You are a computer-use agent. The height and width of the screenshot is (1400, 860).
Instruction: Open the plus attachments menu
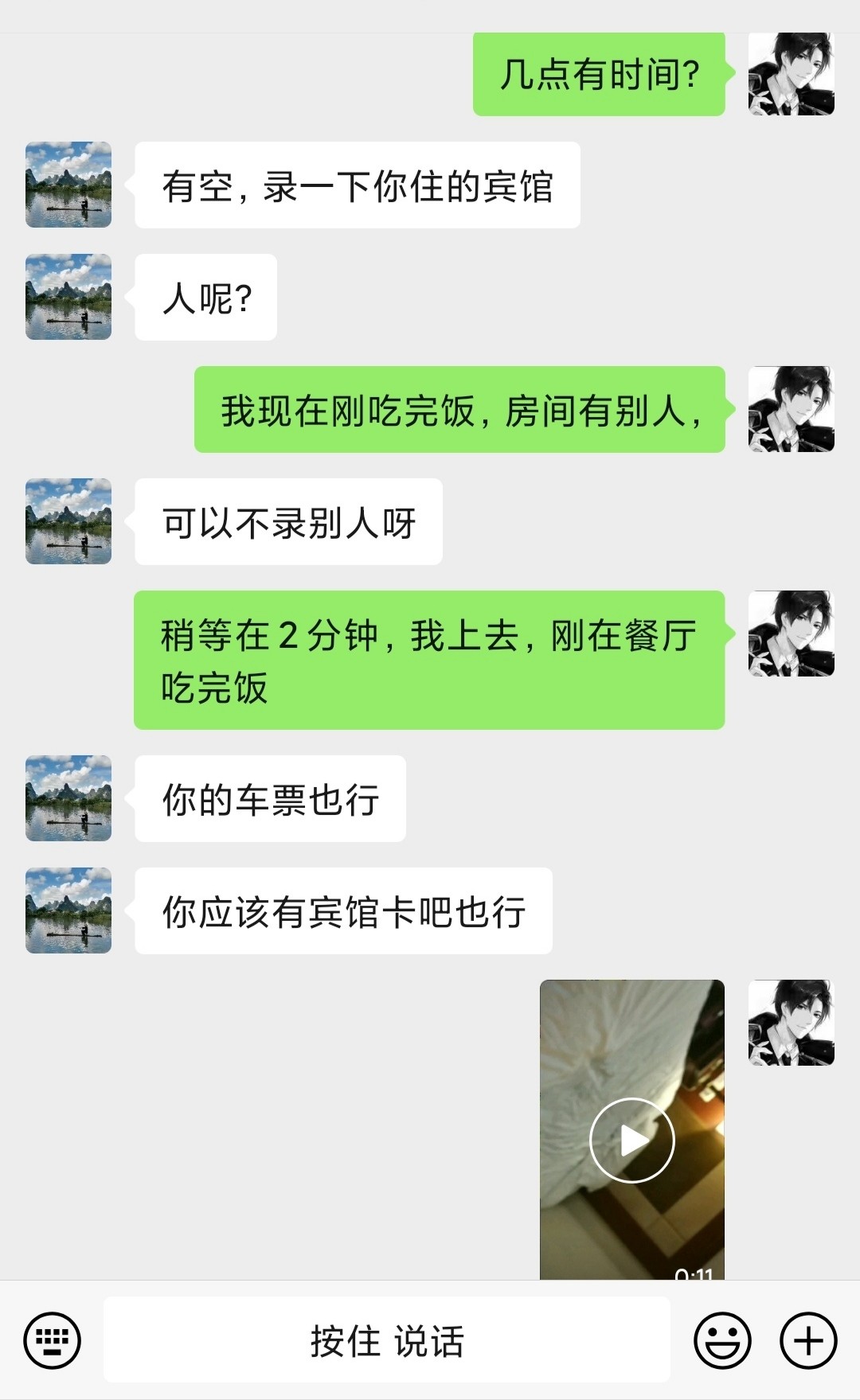pyautogui.click(x=807, y=1340)
